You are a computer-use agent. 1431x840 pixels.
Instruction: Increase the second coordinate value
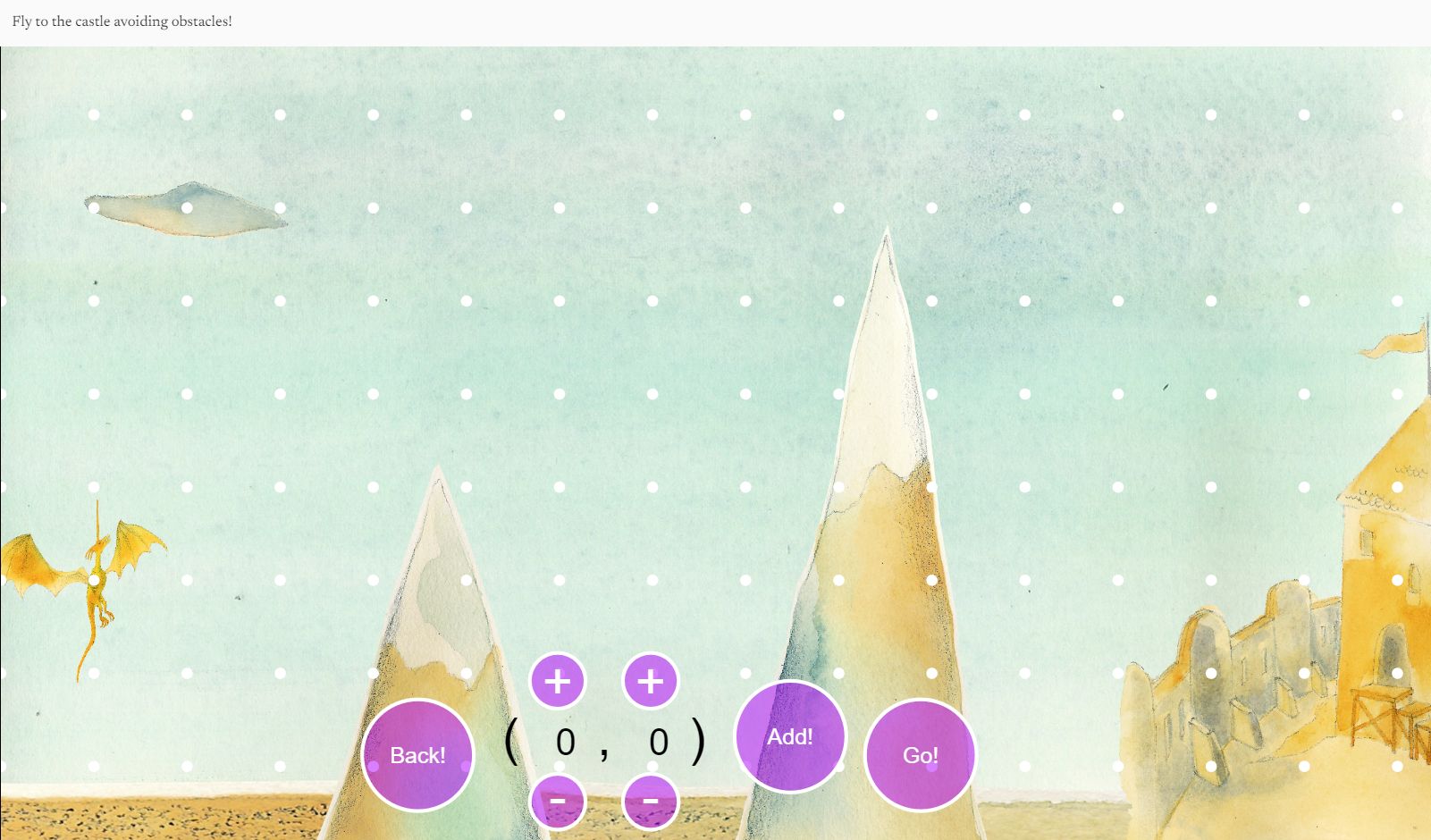pyautogui.click(x=651, y=681)
